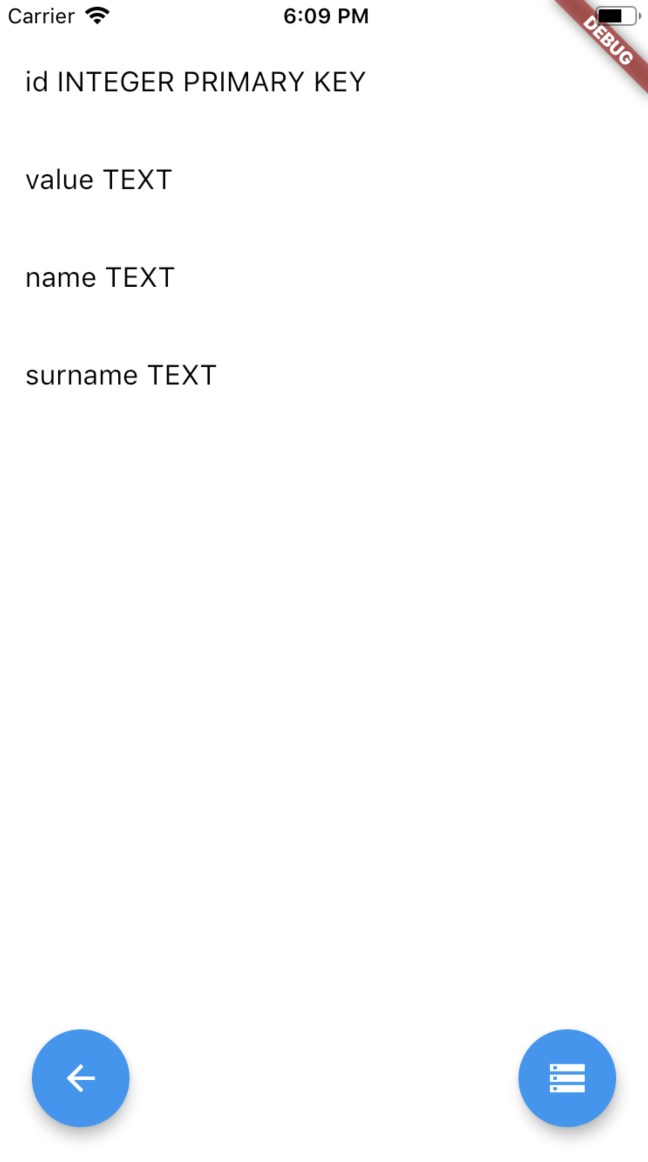Tap the back arrow floating button
648x1162 pixels.
[81, 1078]
